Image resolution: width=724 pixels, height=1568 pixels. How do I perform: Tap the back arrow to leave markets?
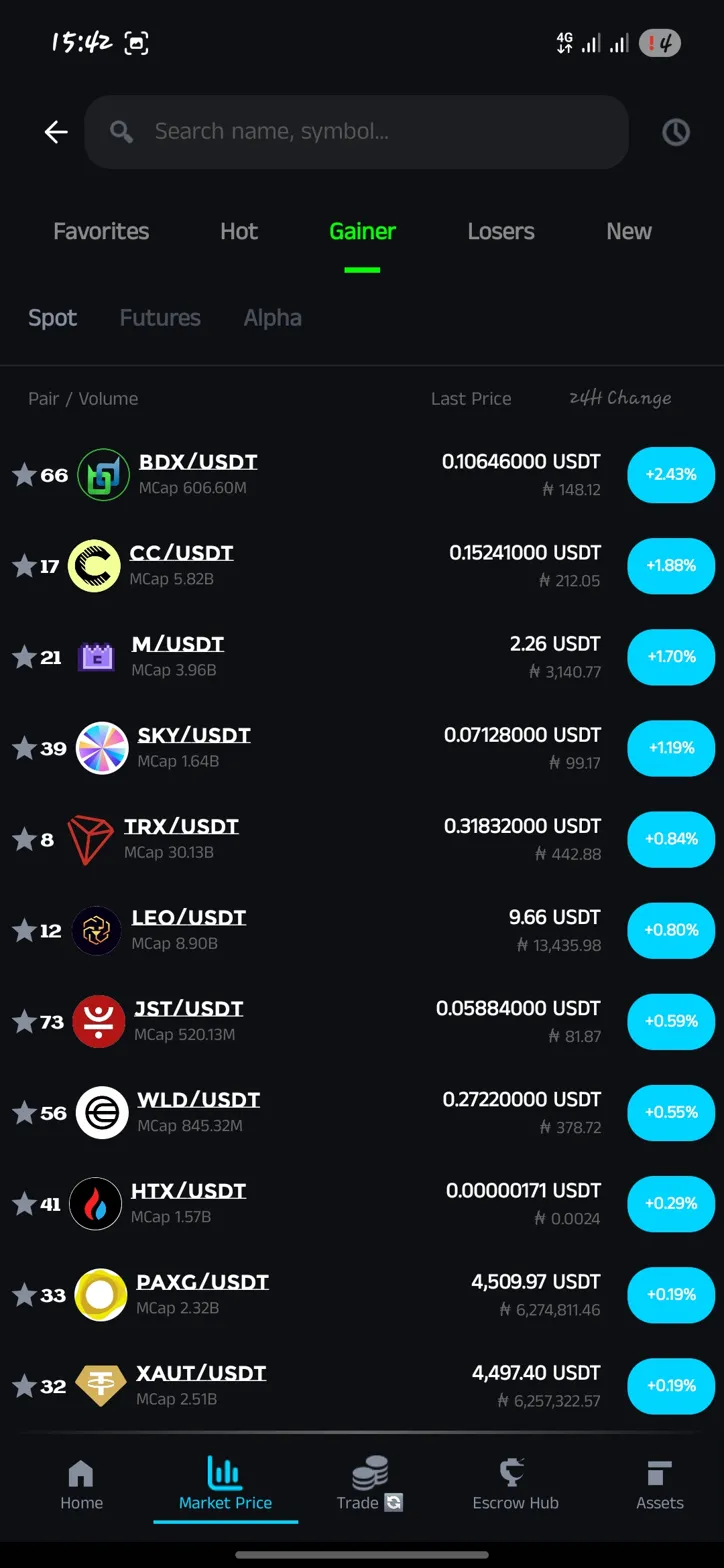[54, 131]
